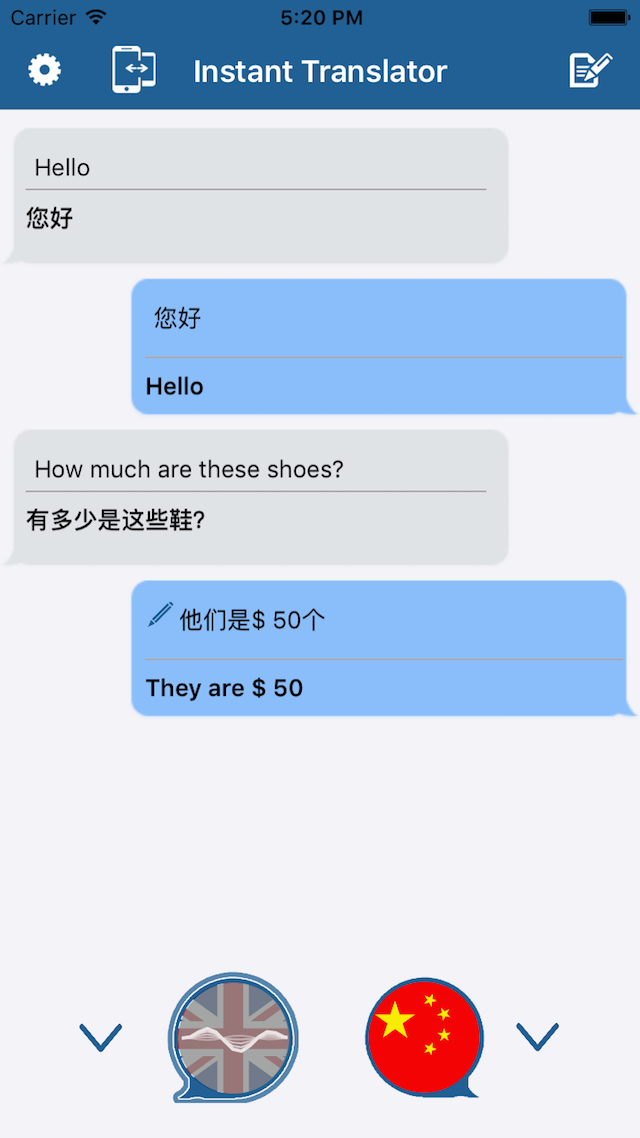Expand language options beside the Chinese flag
Image resolution: width=640 pixels, height=1138 pixels.
(x=537, y=1037)
